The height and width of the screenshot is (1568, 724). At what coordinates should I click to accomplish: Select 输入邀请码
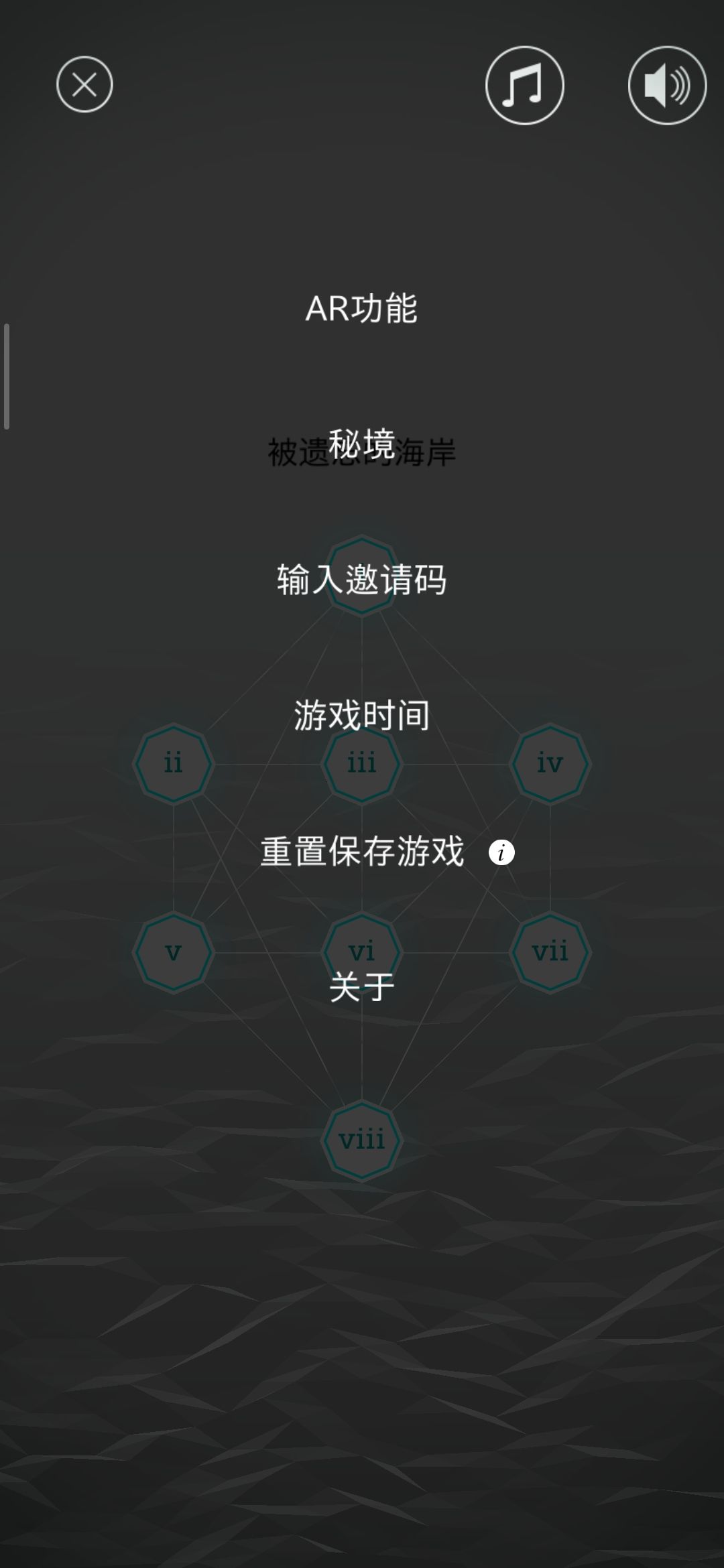361,580
